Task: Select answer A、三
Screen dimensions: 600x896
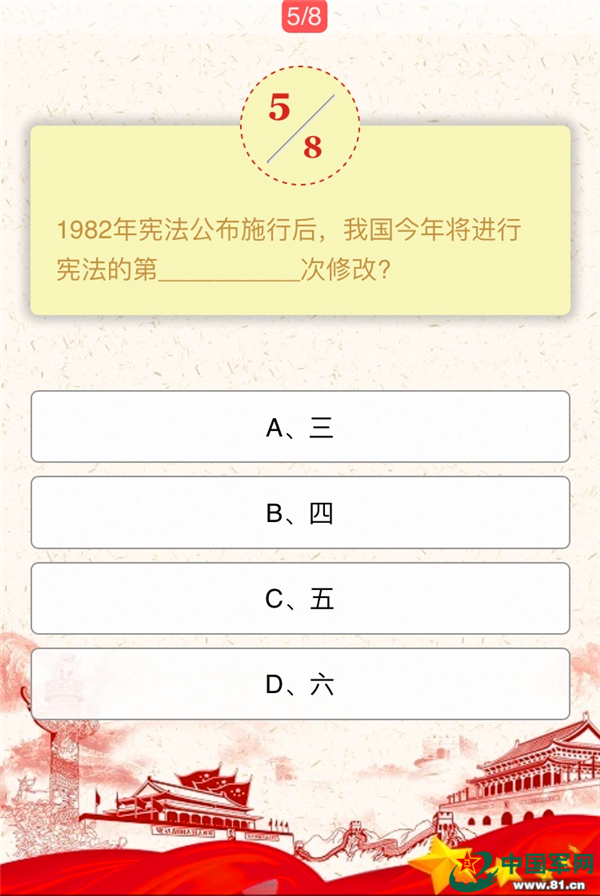Action: click(300, 427)
